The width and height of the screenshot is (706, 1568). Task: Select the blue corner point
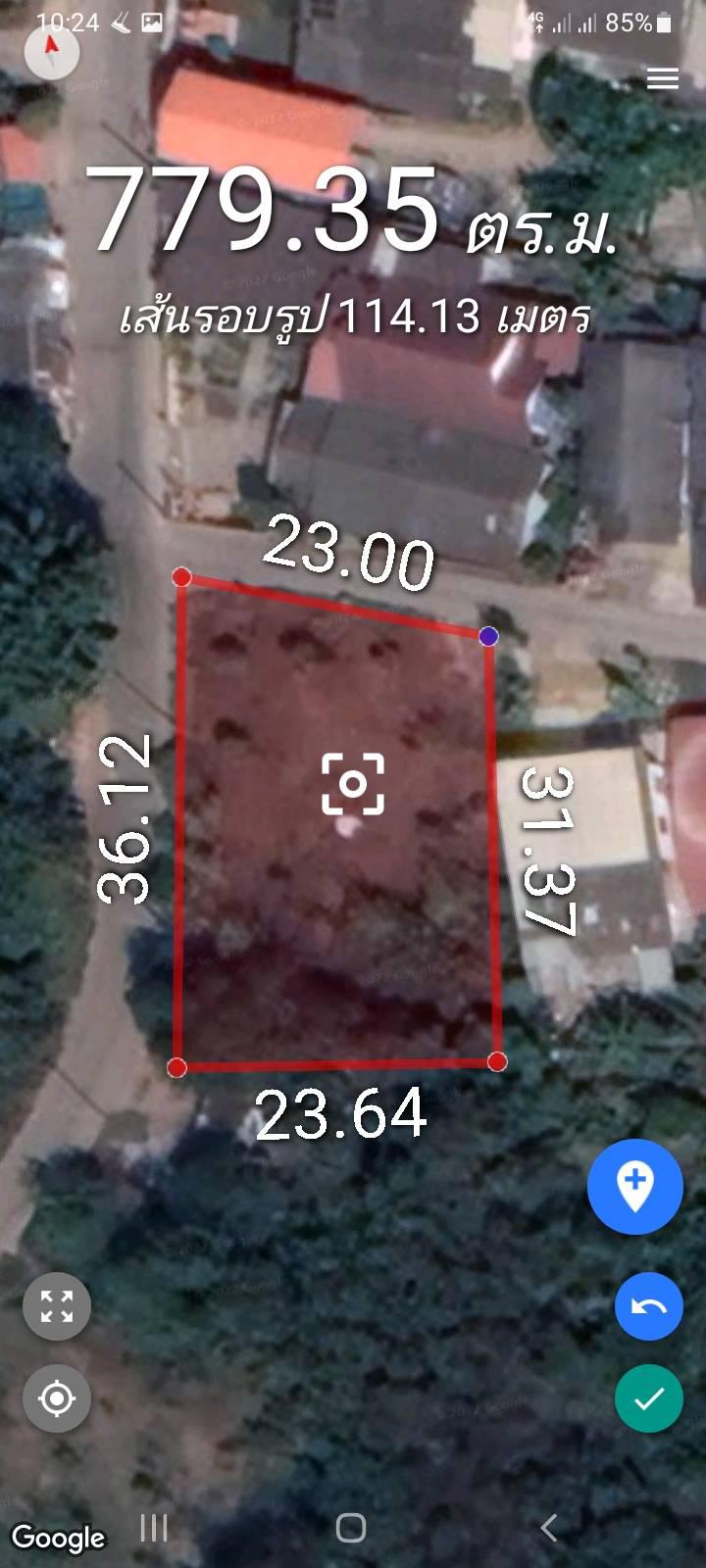[x=489, y=636]
